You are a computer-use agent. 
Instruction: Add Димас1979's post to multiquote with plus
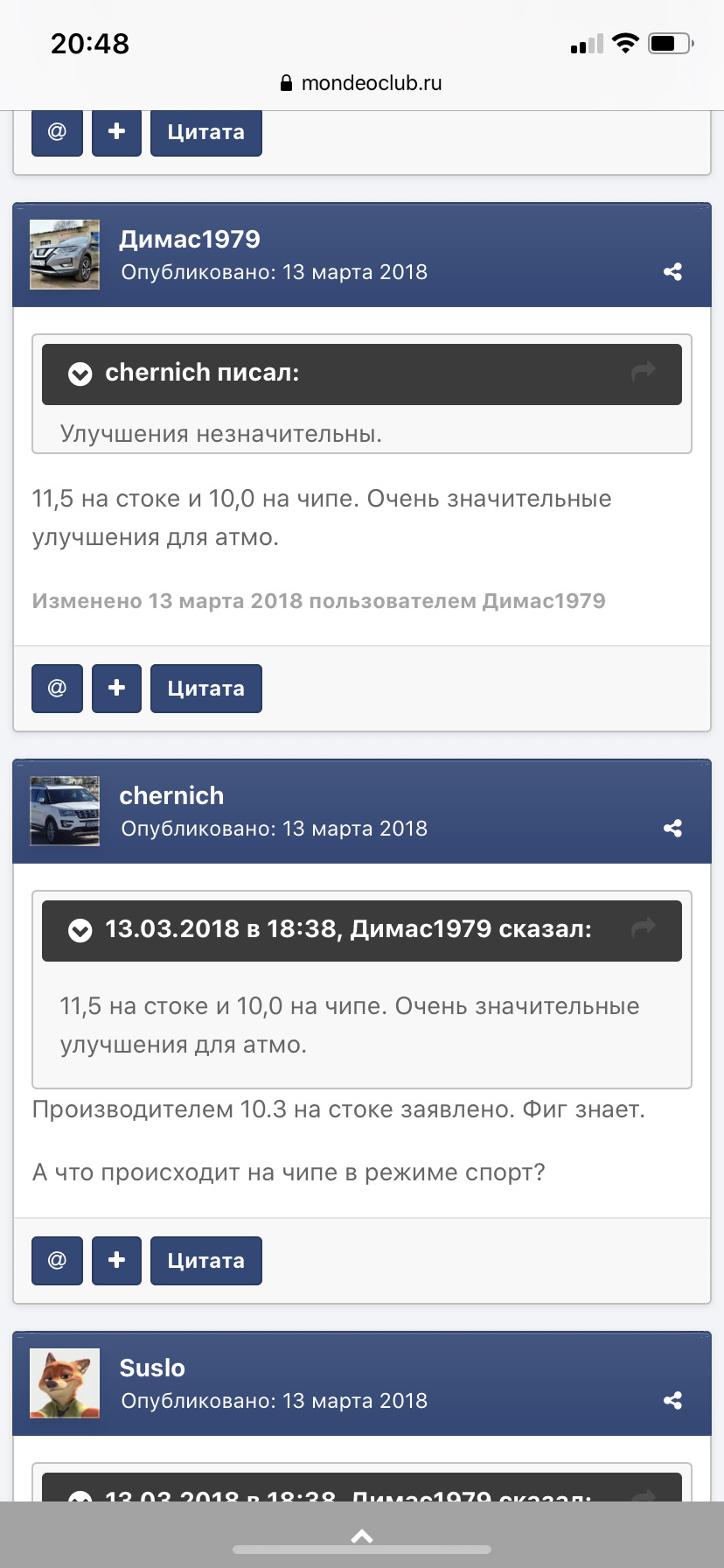116,689
